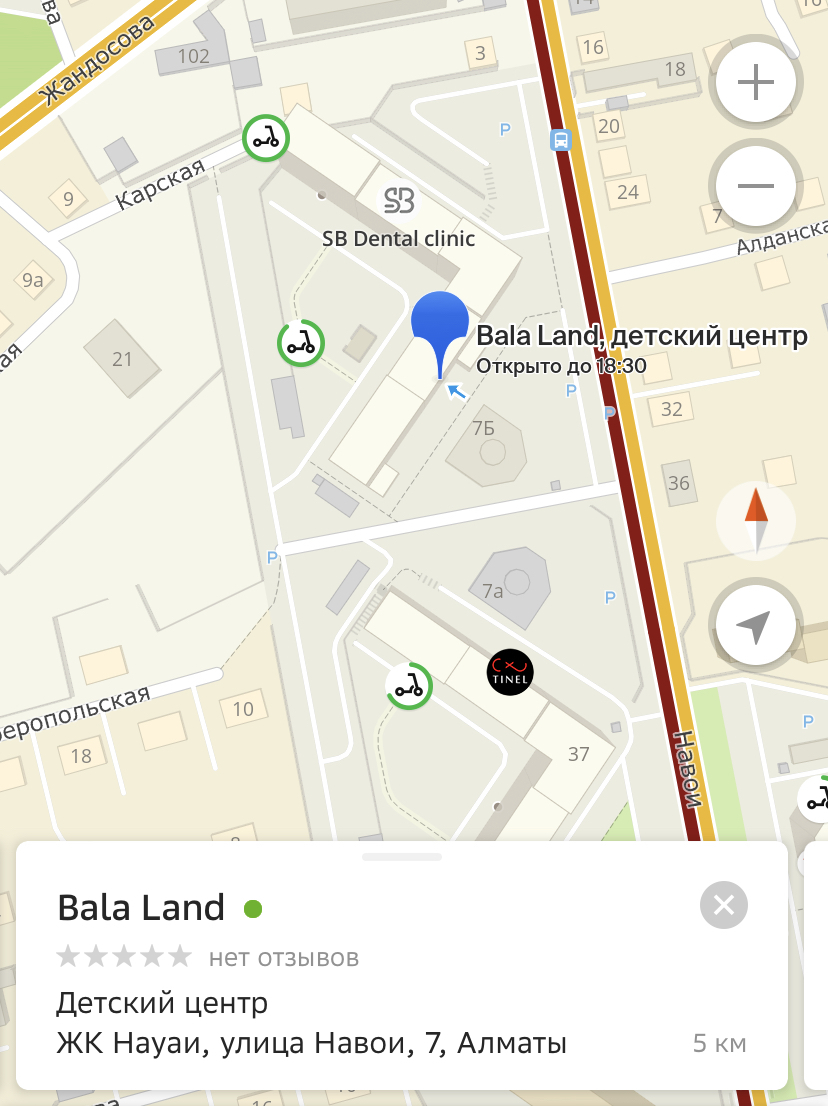Screen dimensions: 828x1106
Task: Center the map on my location
Action: 756,627
